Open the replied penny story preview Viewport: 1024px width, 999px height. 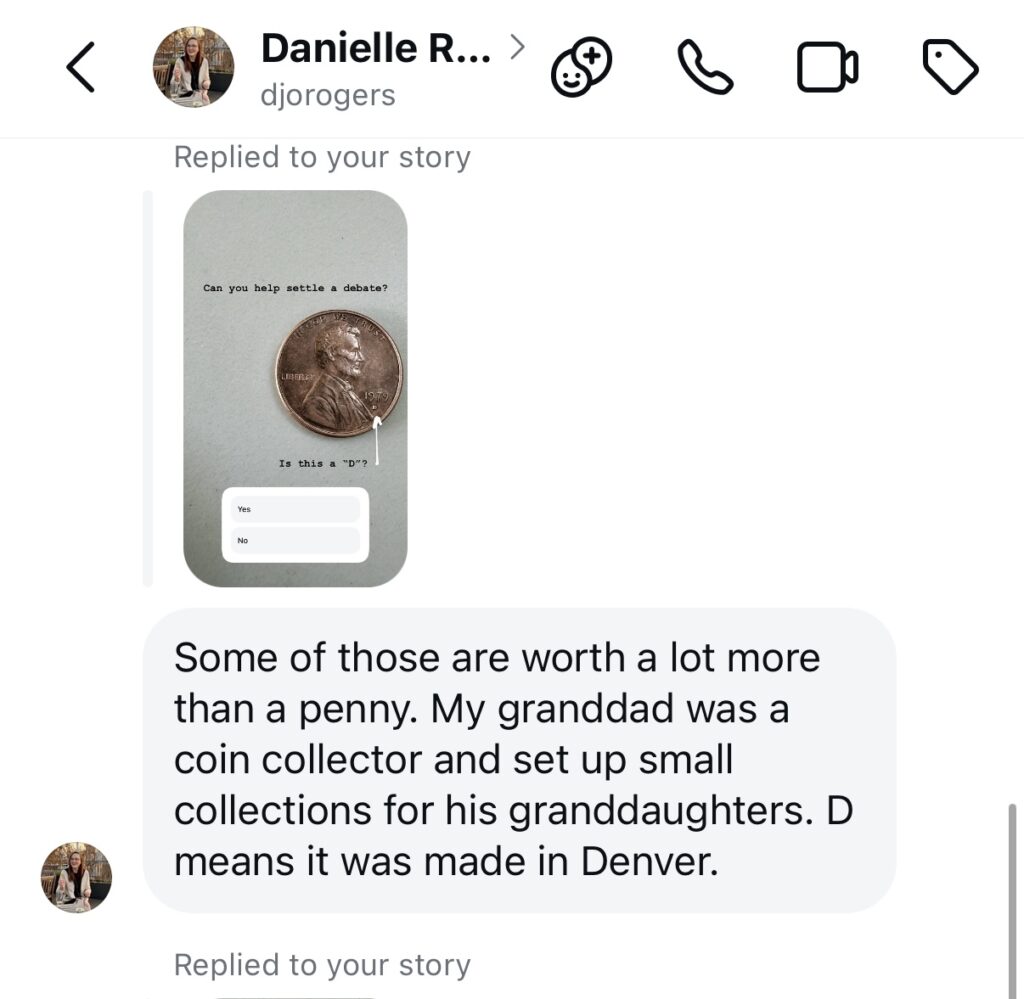tap(295, 388)
